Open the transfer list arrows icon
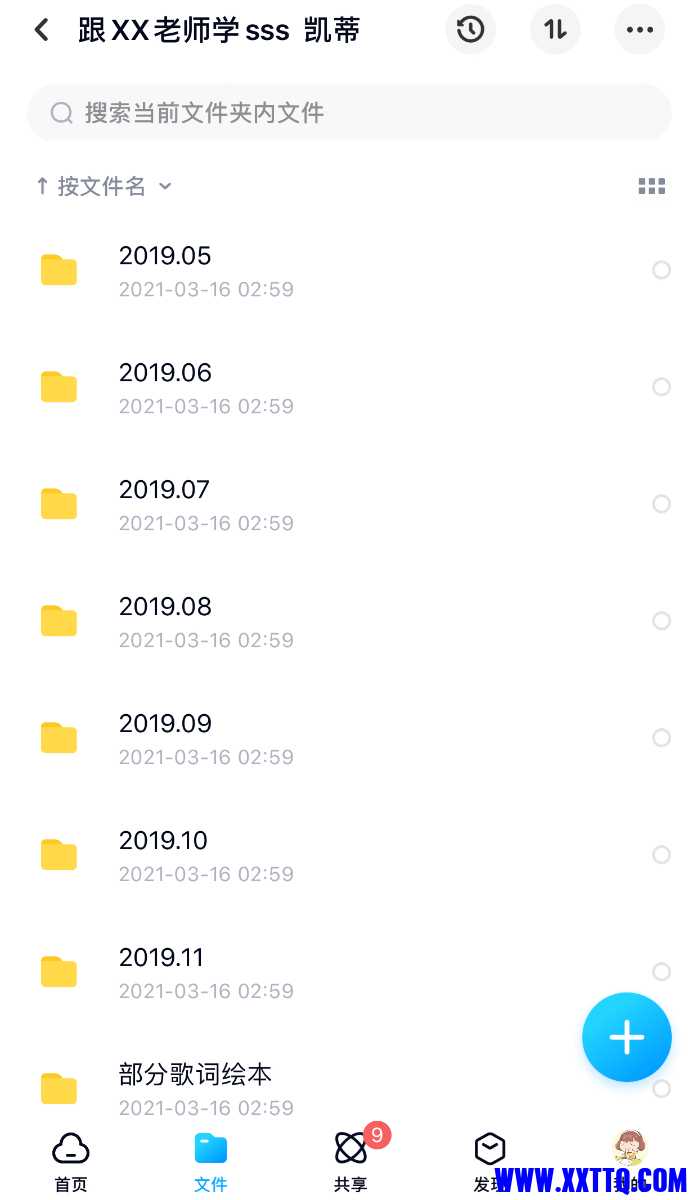The image size is (692, 1200). pyautogui.click(x=555, y=30)
